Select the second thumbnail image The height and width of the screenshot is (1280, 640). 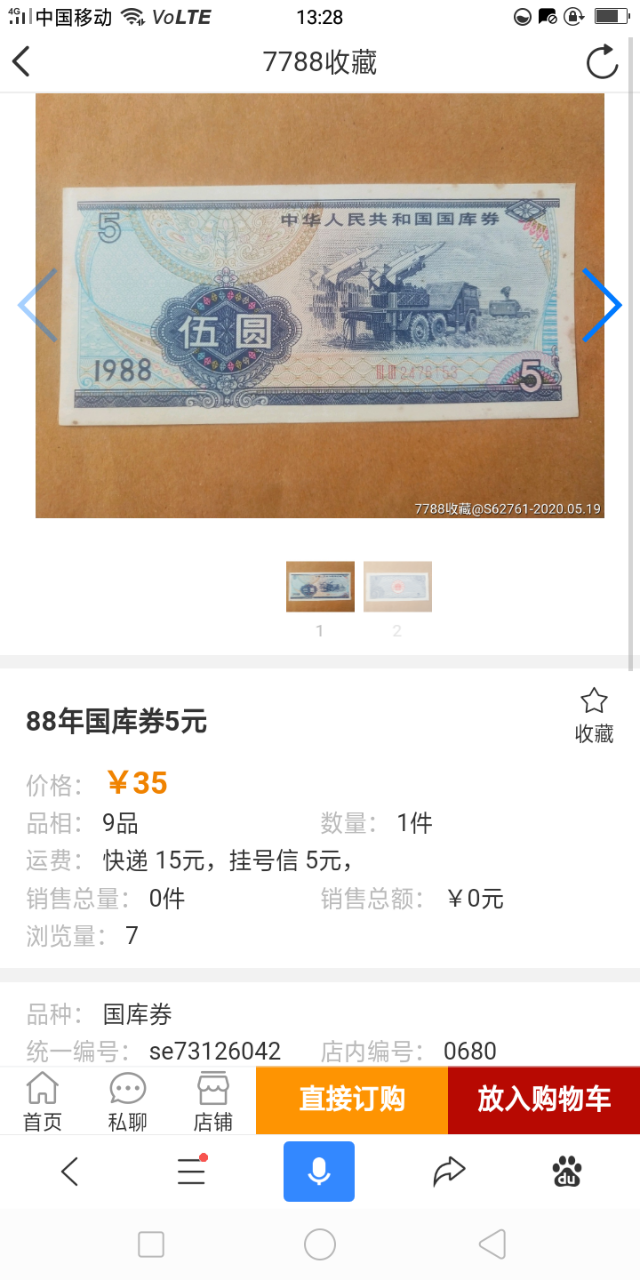point(397,586)
